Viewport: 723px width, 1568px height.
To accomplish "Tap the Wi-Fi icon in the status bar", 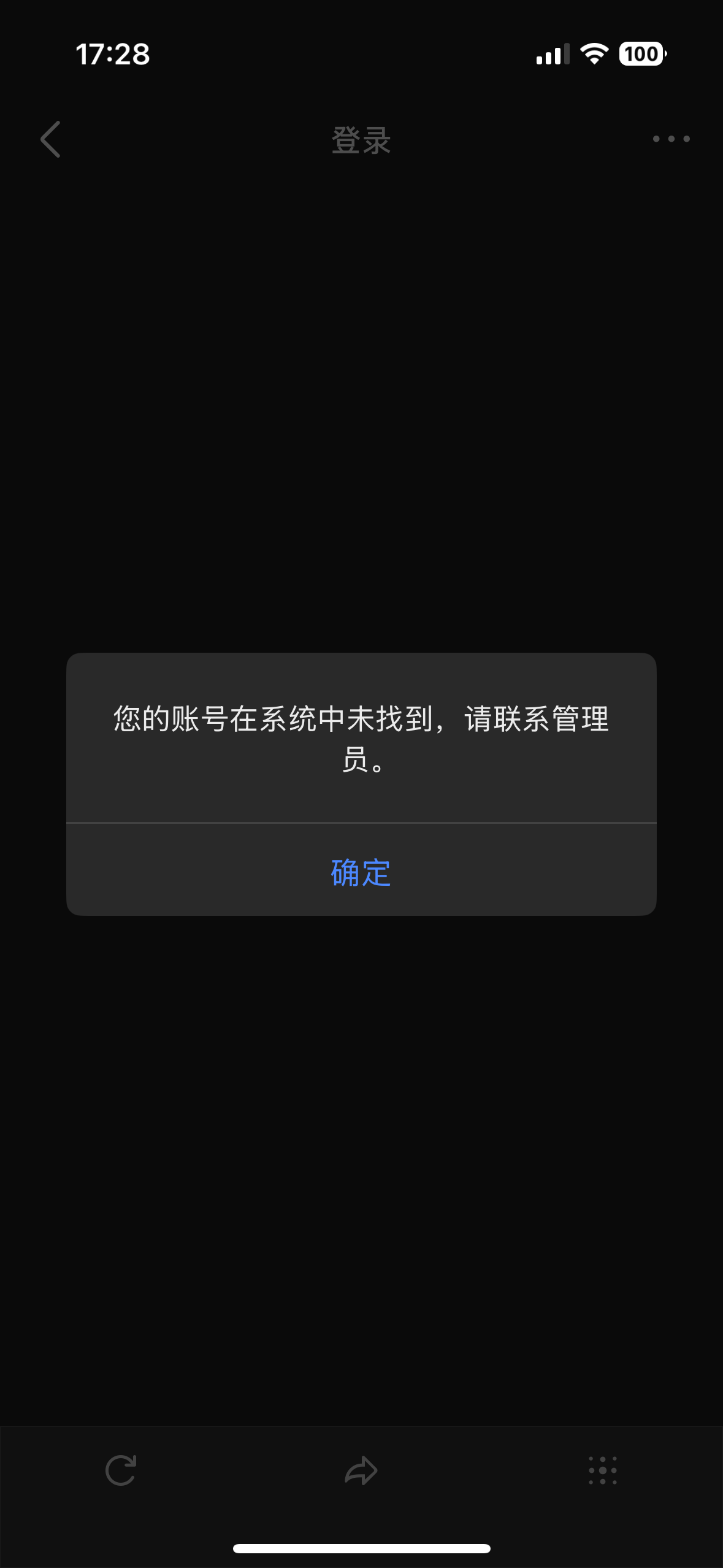I will coord(592,55).
